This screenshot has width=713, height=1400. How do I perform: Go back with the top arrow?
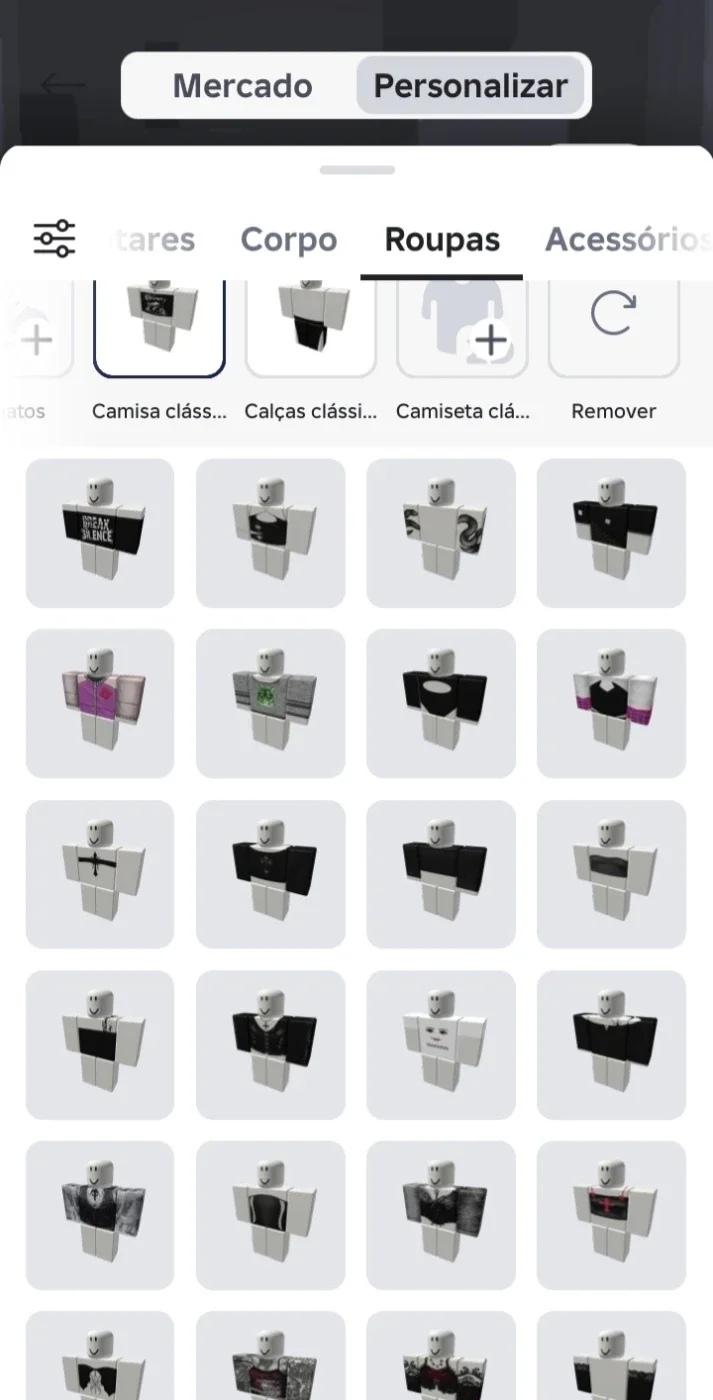click(62, 85)
